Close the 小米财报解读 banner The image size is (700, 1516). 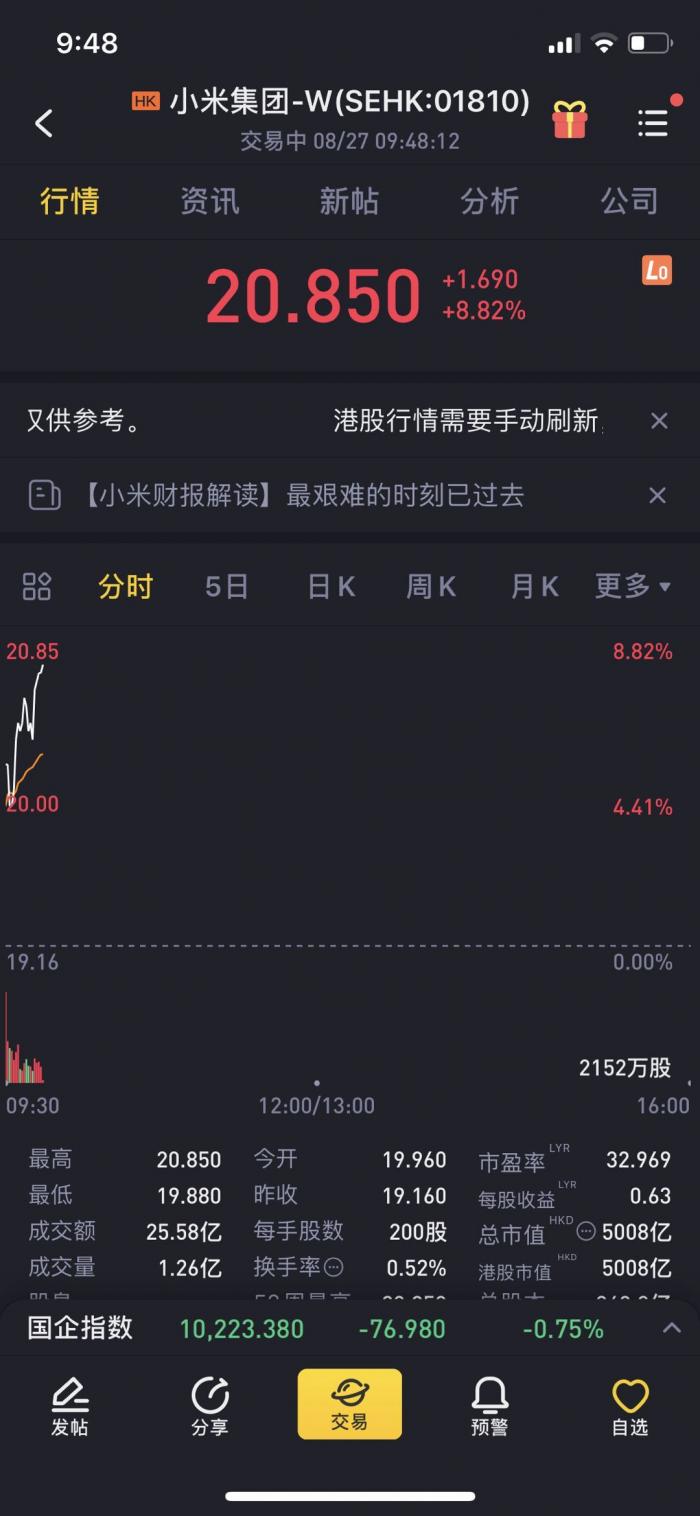[x=657, y=495]
